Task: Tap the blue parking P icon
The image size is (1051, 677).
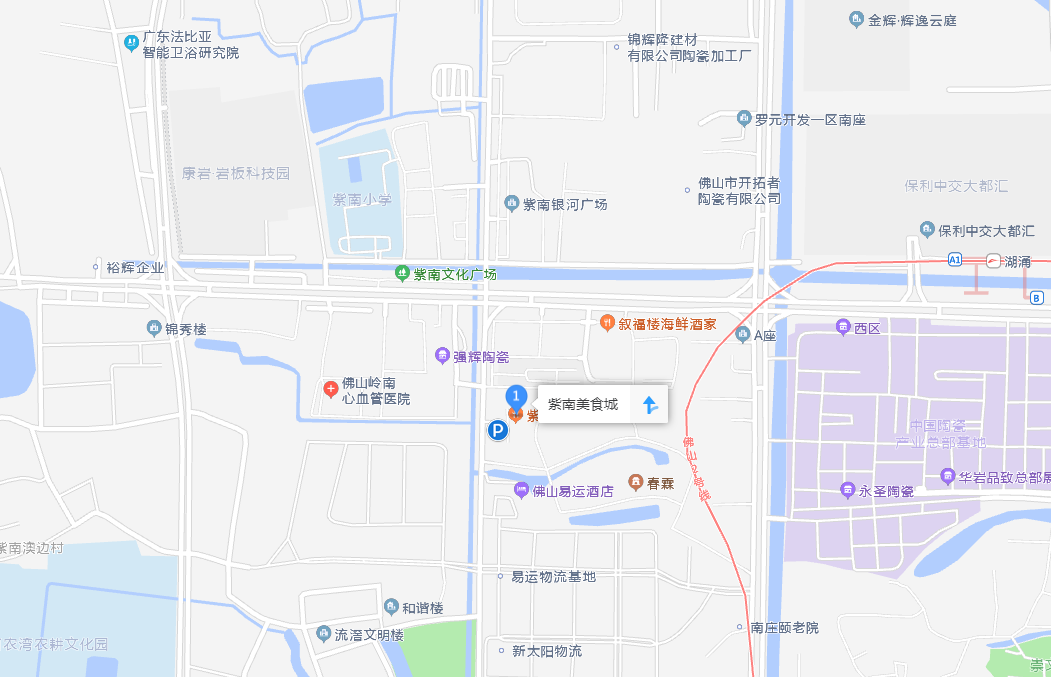Action: tap(497, 431)
